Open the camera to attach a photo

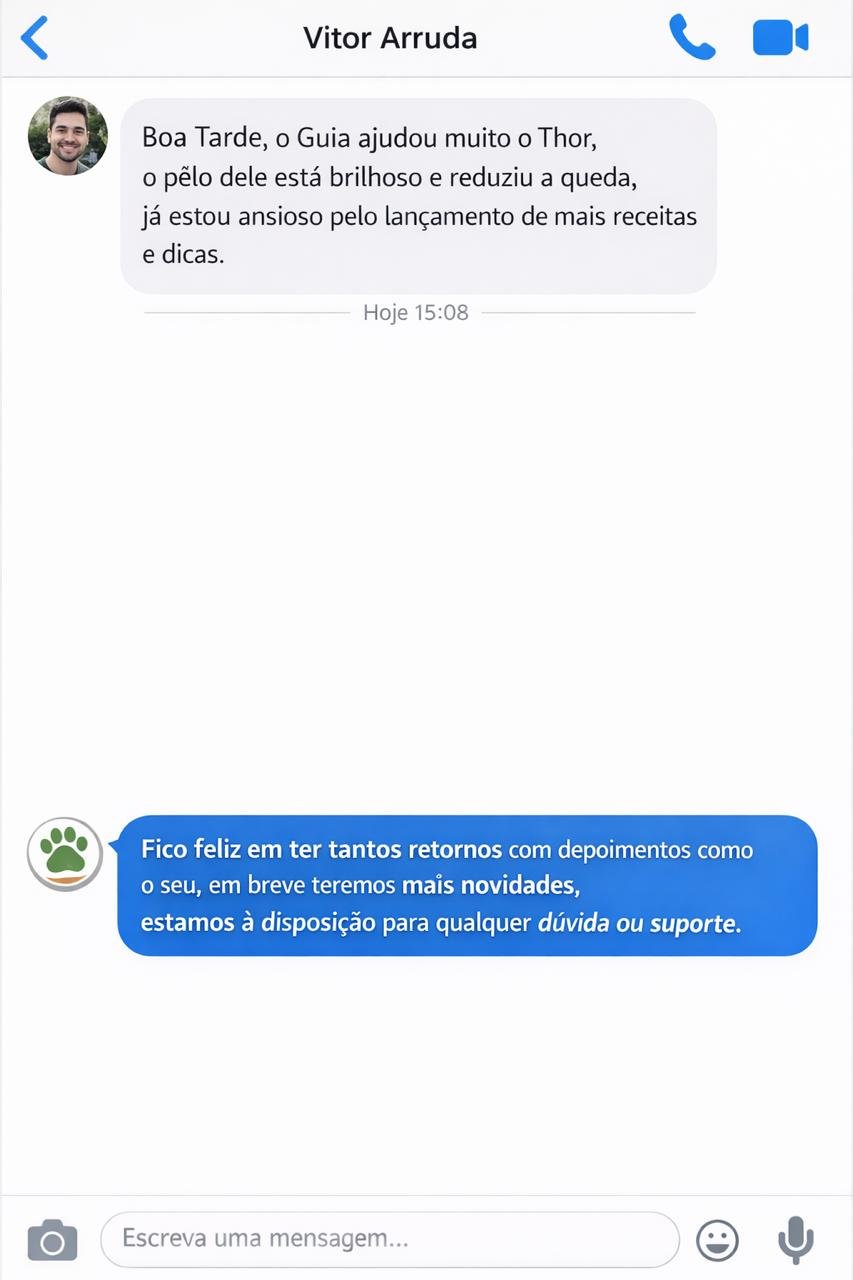click(52, 1240)
